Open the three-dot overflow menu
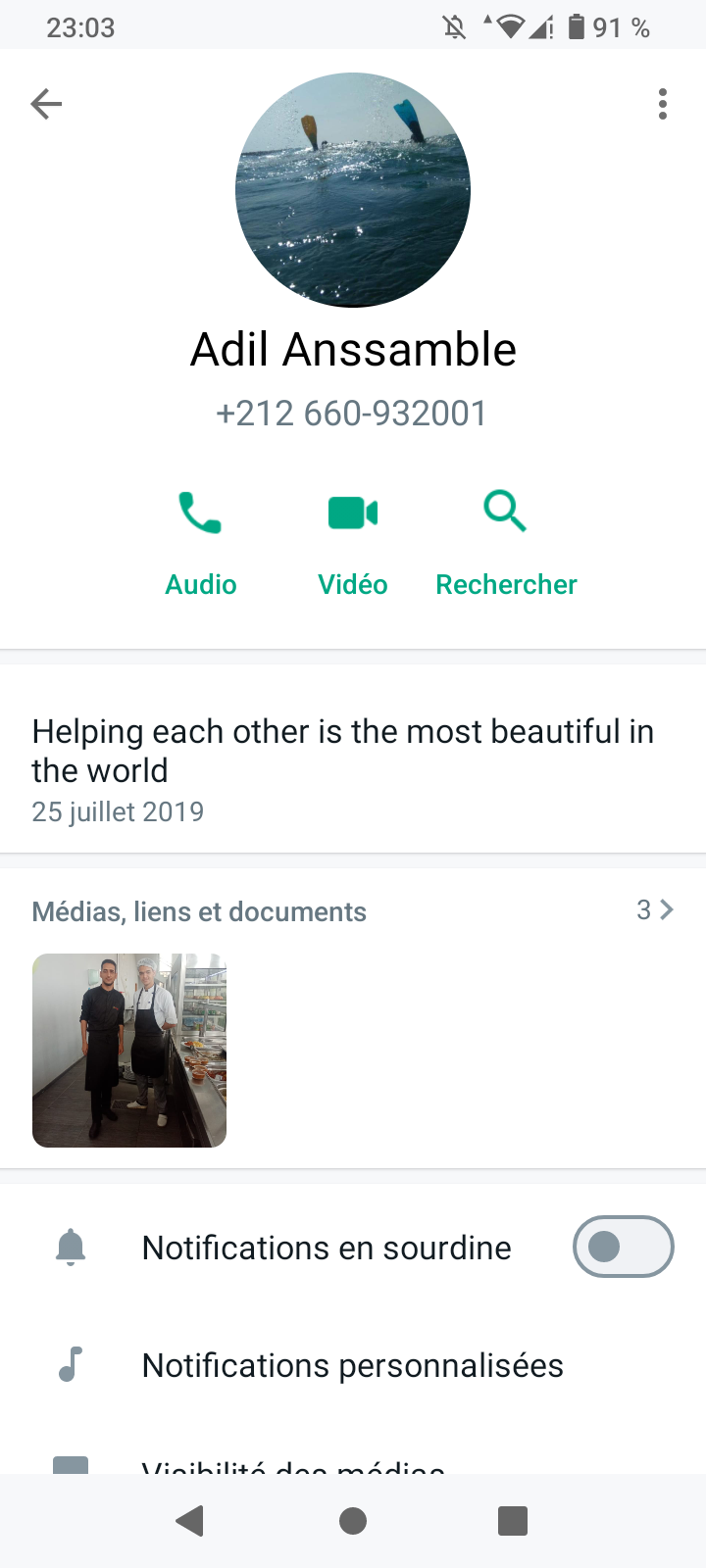Image resolution: width=706 pixels, height=1568 pixels. click(663, 104)
